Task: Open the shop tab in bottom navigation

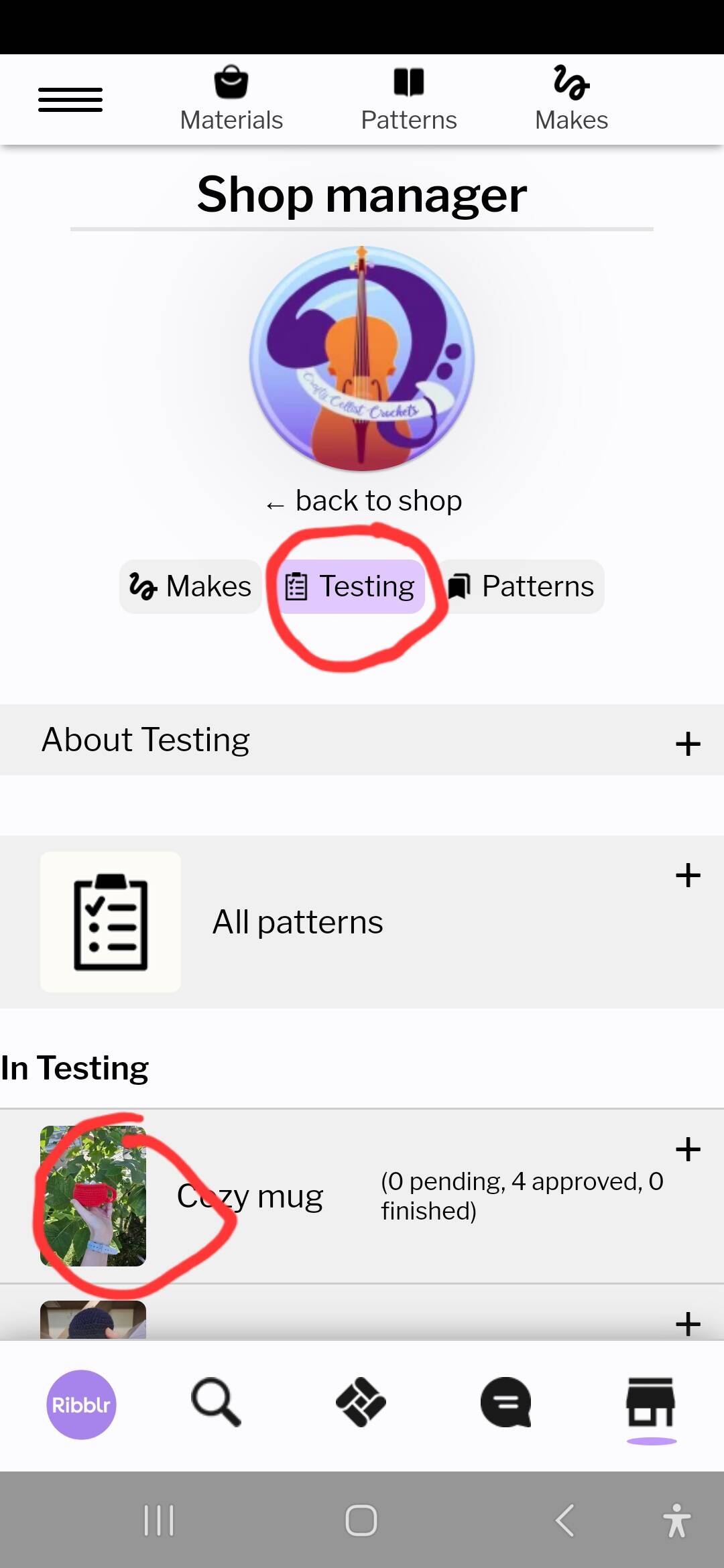Action: click(x=650, y=1402)
